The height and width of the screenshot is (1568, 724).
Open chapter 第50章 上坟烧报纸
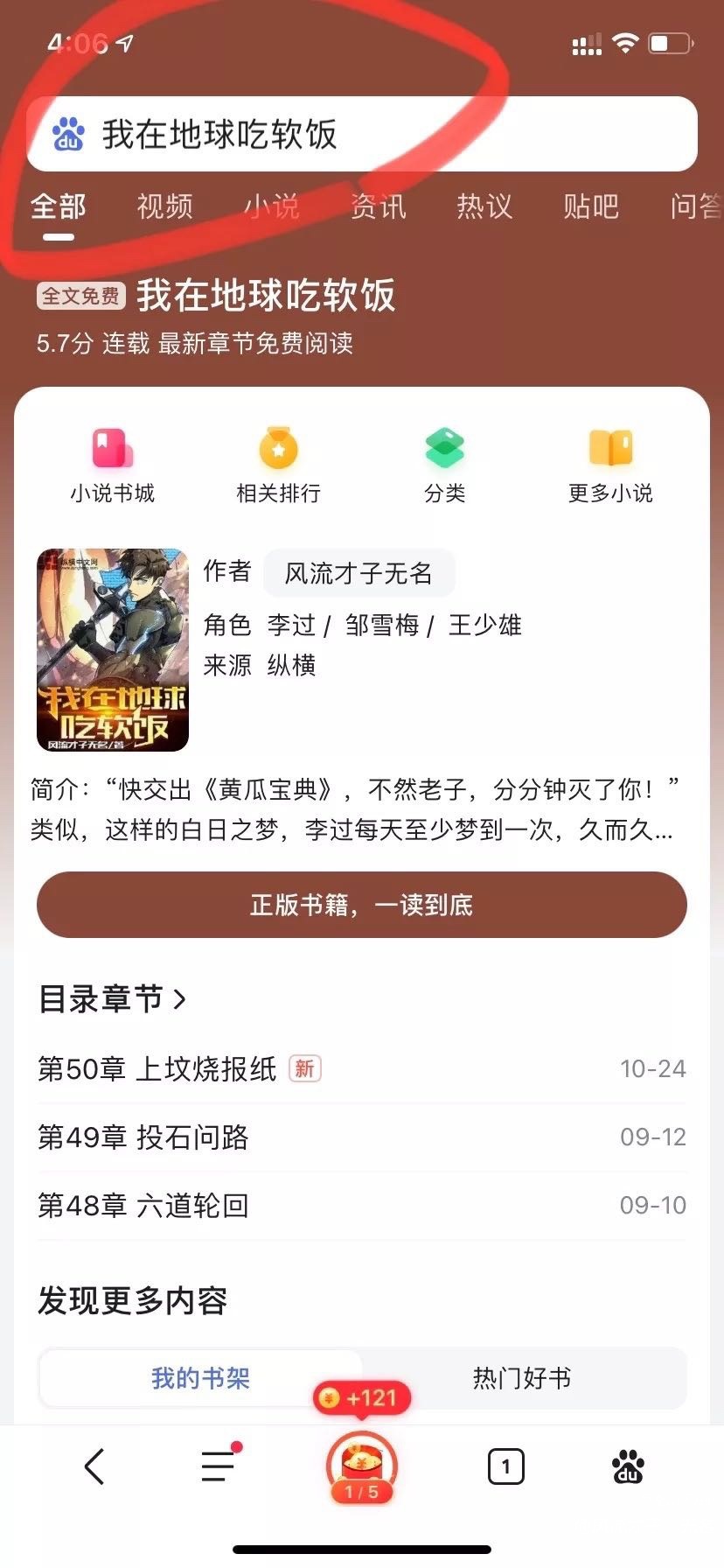(157, 1068)
